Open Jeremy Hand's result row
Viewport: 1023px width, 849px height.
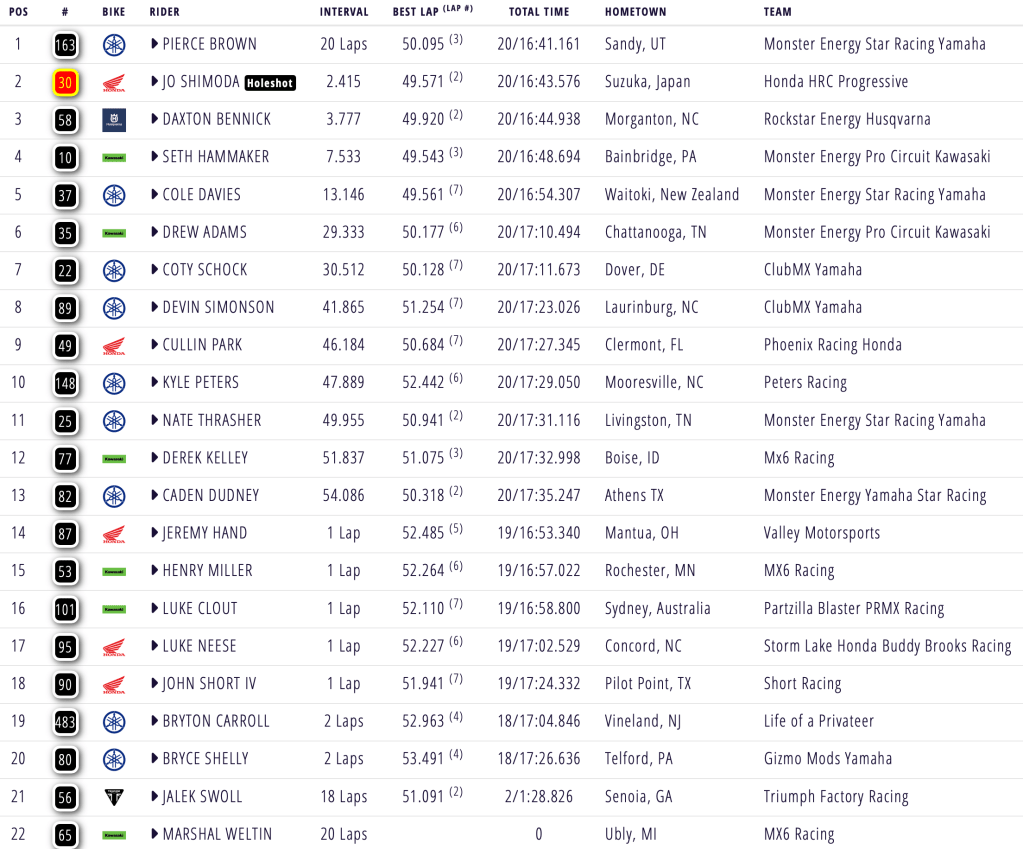coord(155,533)
